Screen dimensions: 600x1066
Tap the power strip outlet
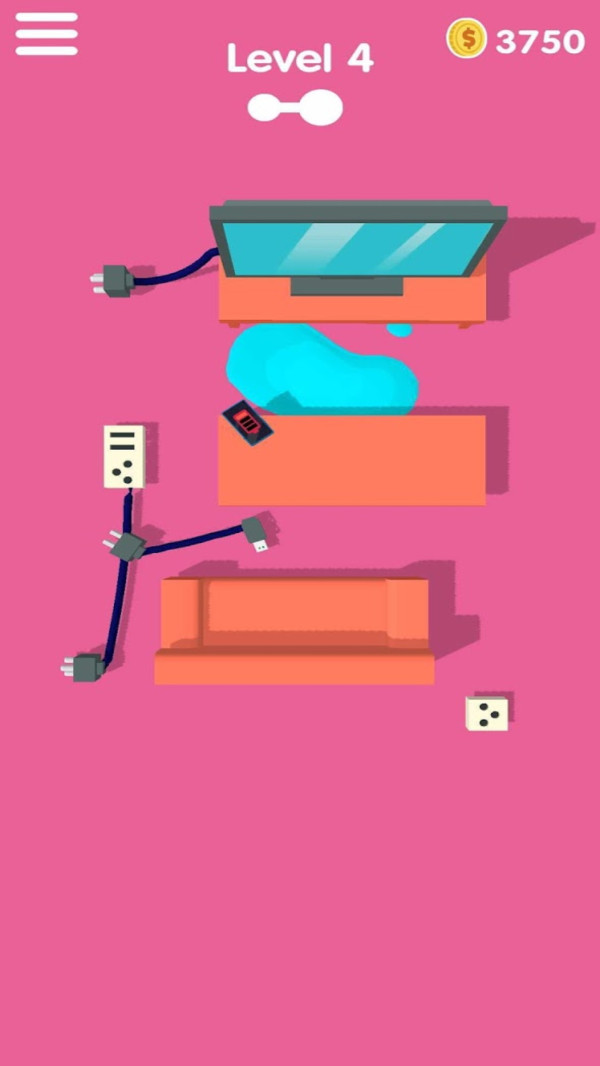[124, 457]
